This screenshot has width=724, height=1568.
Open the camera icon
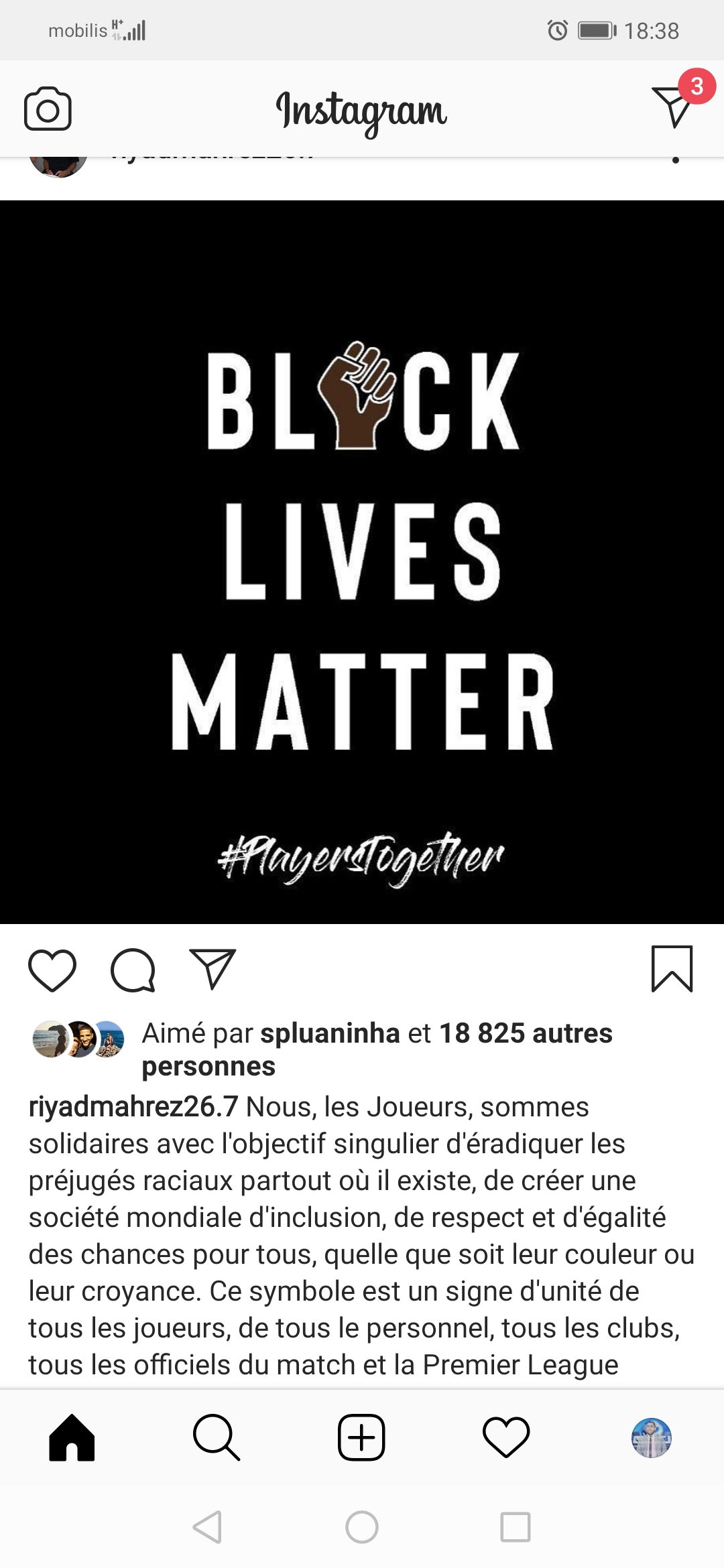(x=48, y=109)
